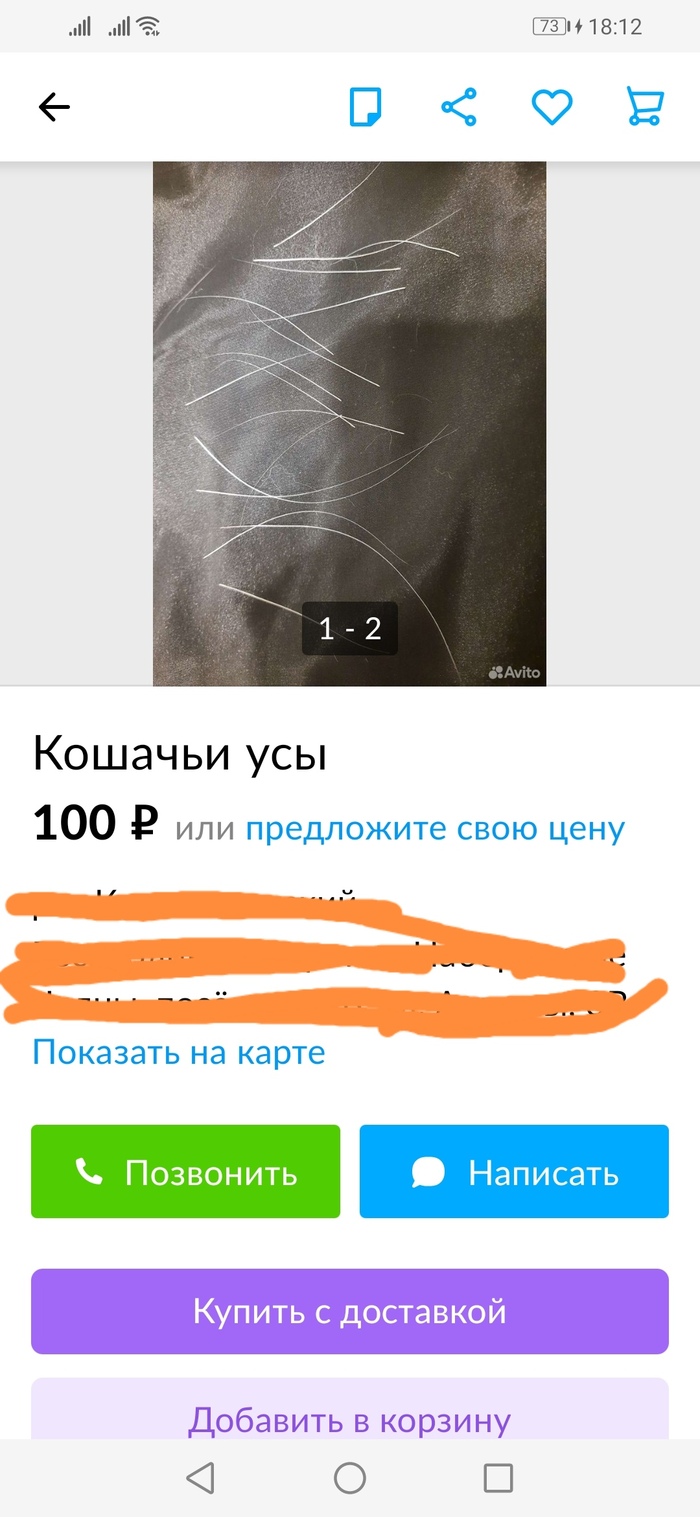Call the seller with "Позвонить"
The height and width of the screenshot is (1517, 700).
(x=186, y=1171)
